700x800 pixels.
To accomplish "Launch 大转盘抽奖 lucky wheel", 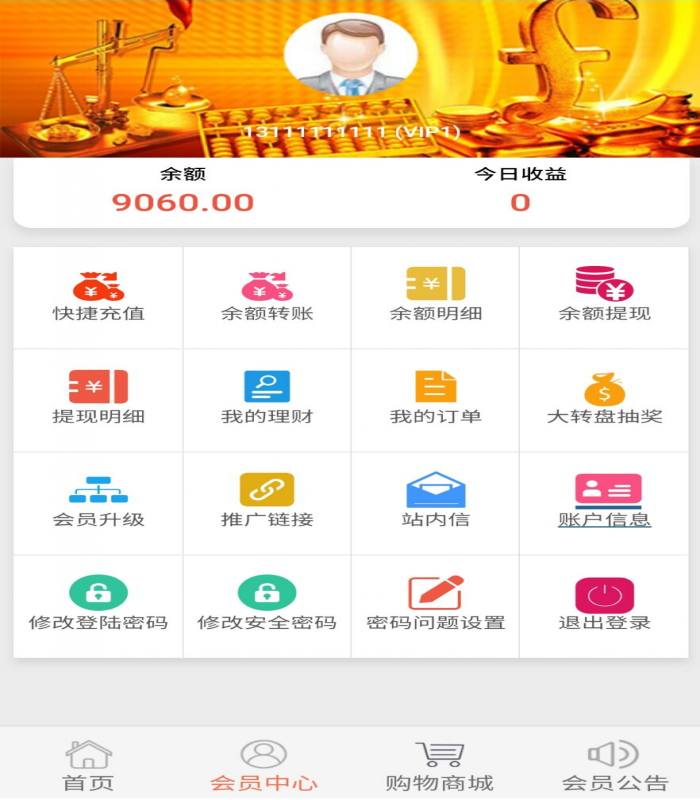I will (604, 400).
